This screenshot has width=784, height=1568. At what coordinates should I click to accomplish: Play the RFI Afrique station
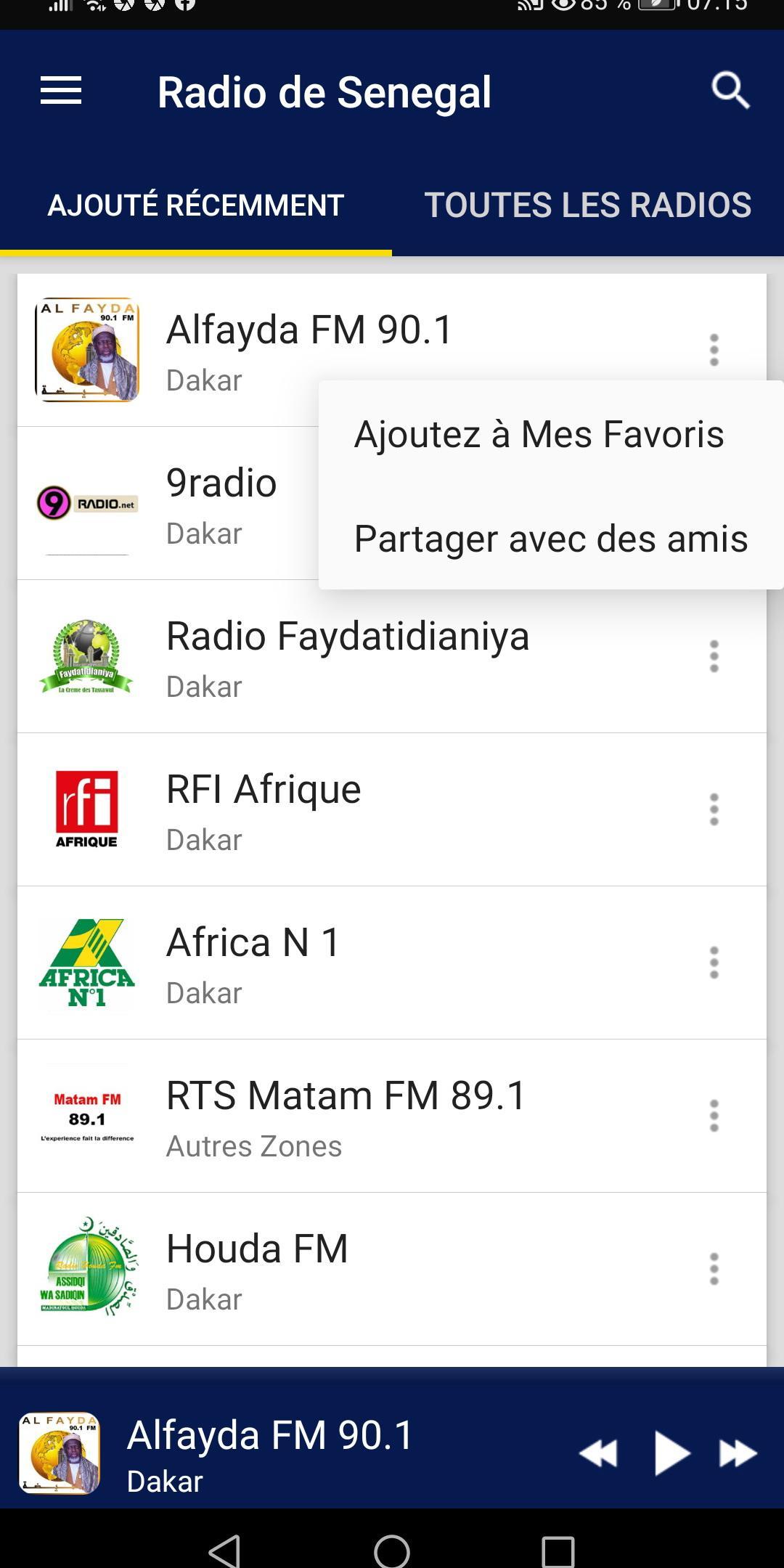coord(264,809)
